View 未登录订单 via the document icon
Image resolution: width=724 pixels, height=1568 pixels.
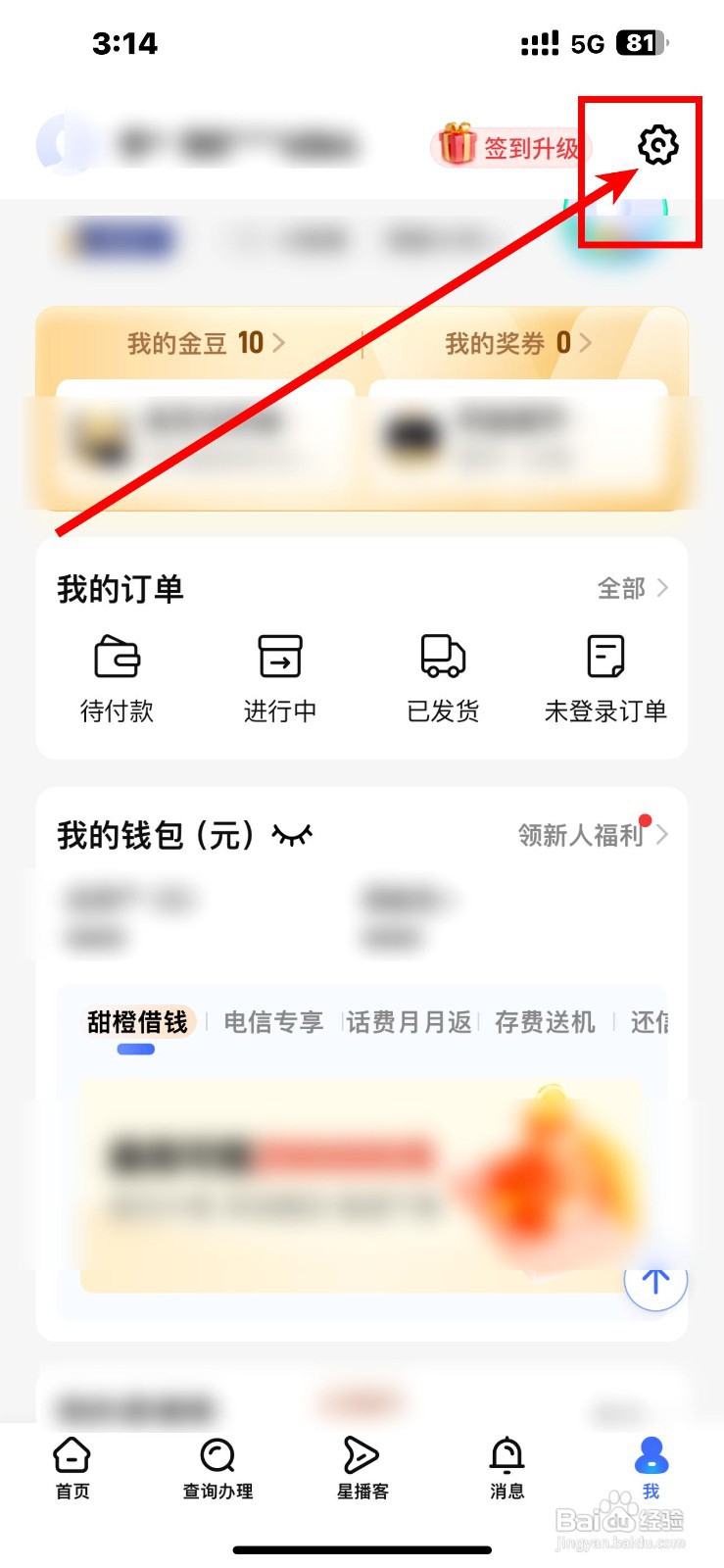coord(605,676)
